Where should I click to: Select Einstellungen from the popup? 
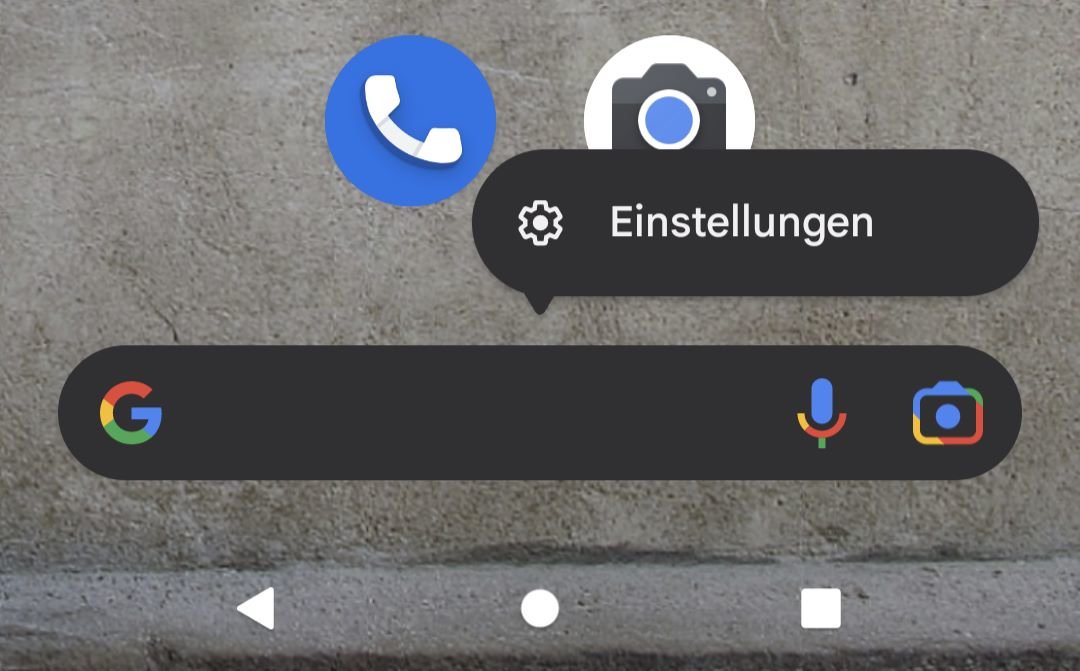(740, 222)
